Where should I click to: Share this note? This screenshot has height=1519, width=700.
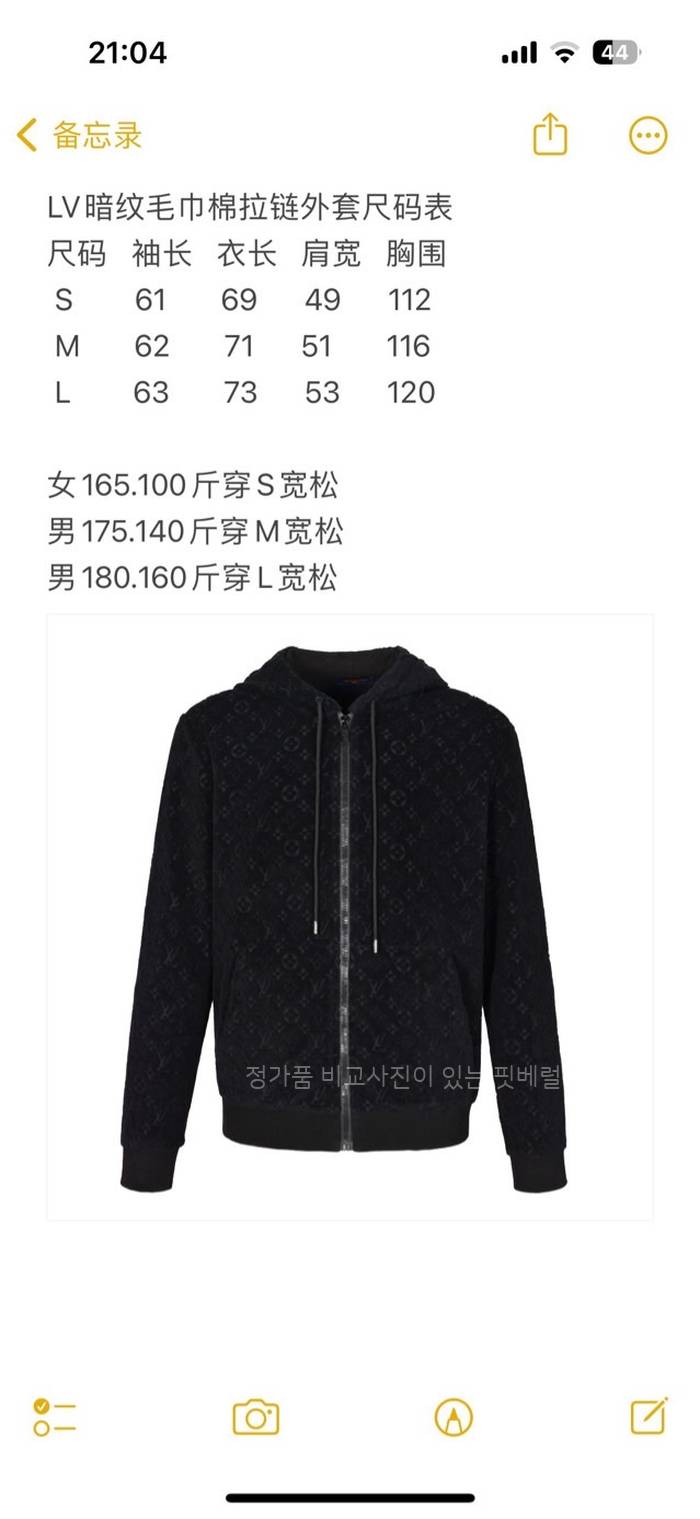[x=550, y=135]
